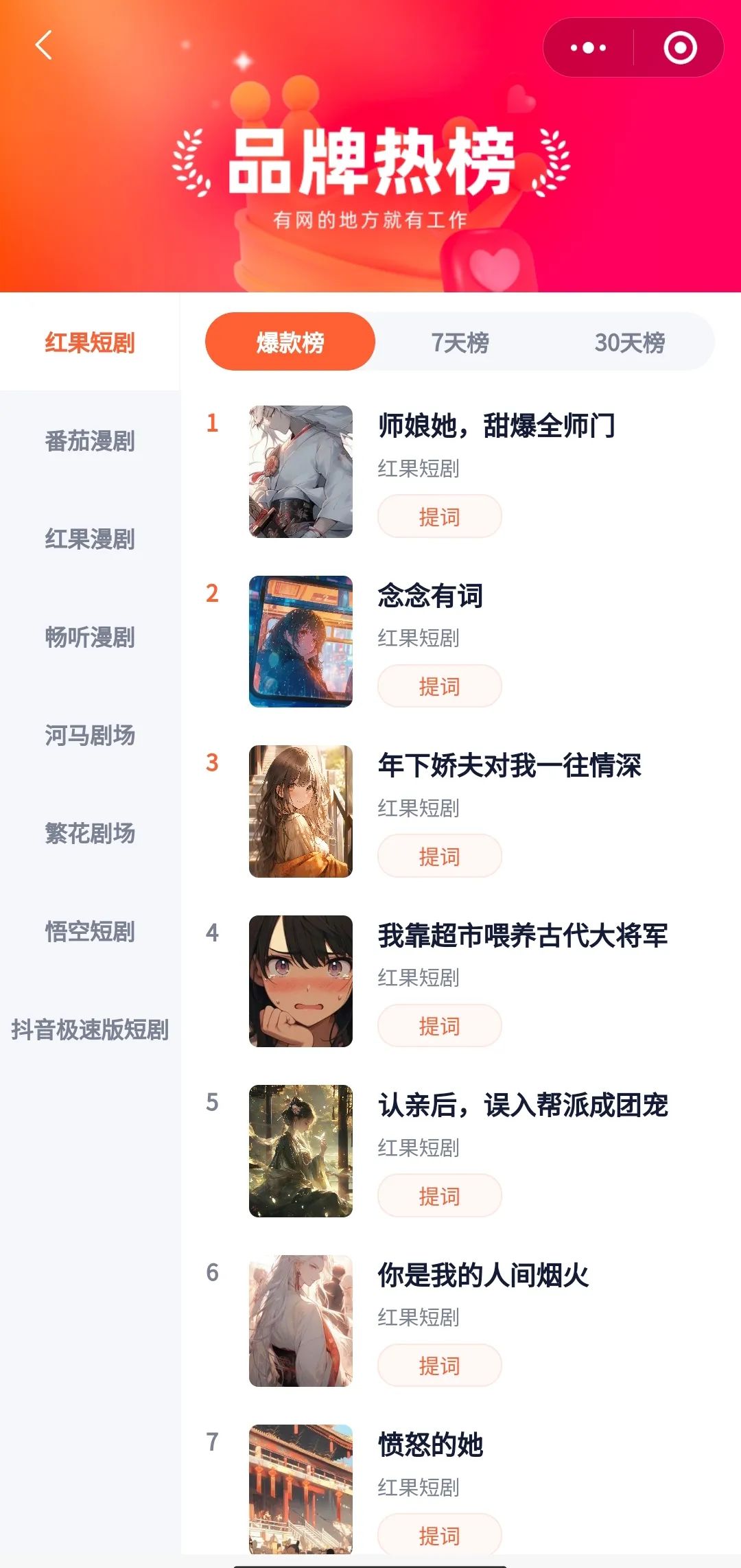Tap 提词 for 我靠超市喂养古代大将军
This screenshot has height=1568, width=741.
click(x=439, y=1025)
